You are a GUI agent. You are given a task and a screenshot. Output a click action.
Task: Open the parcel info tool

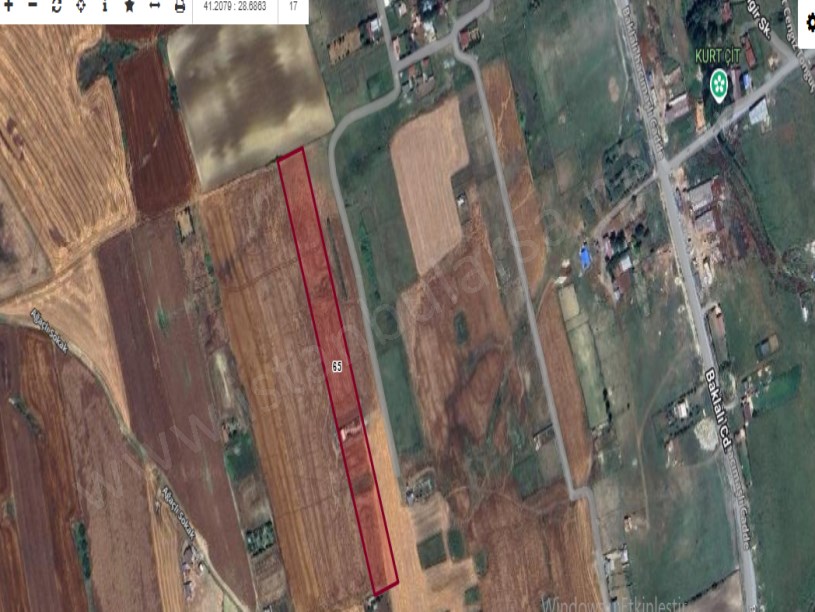pyautogui.click(x=106, y=6)
